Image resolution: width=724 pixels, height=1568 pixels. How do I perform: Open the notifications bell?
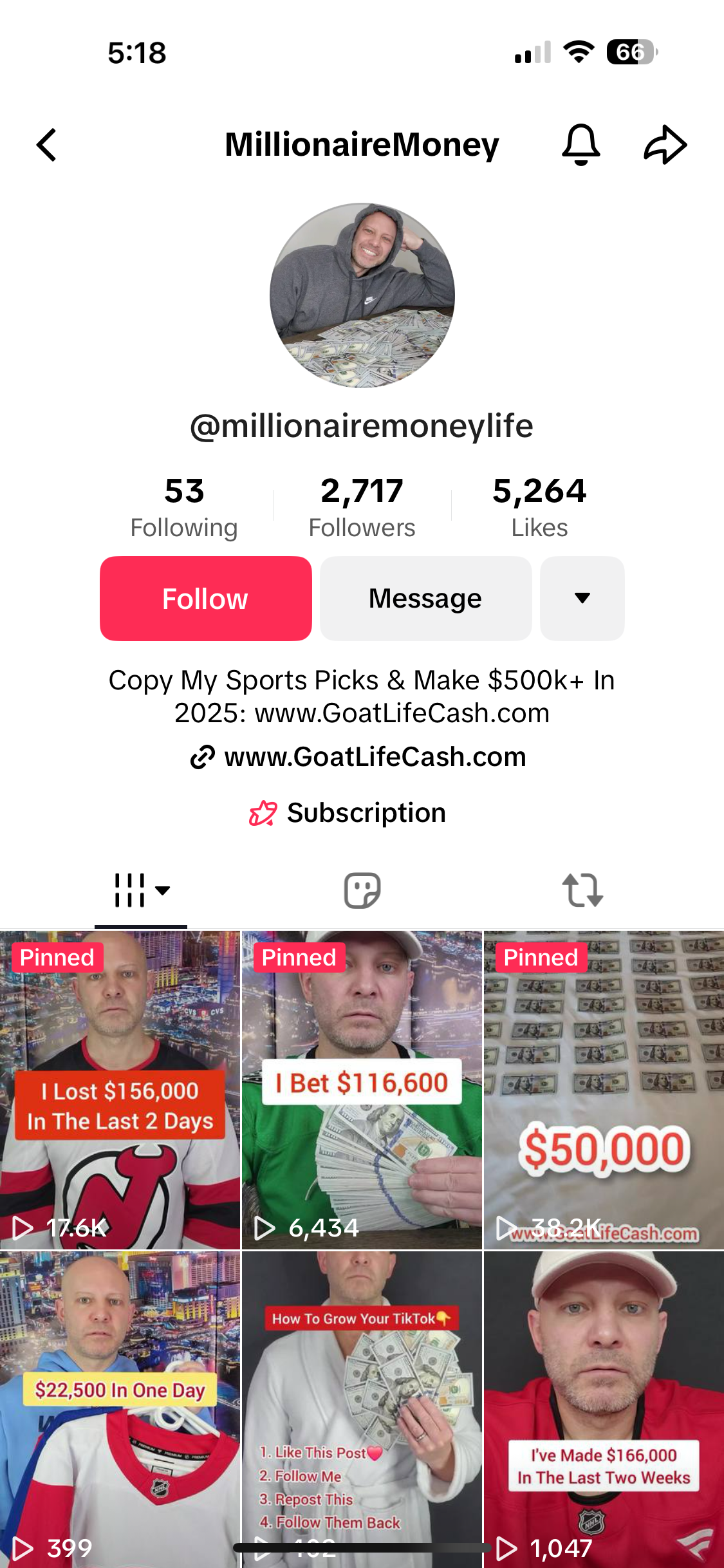(x=581, y=145)
